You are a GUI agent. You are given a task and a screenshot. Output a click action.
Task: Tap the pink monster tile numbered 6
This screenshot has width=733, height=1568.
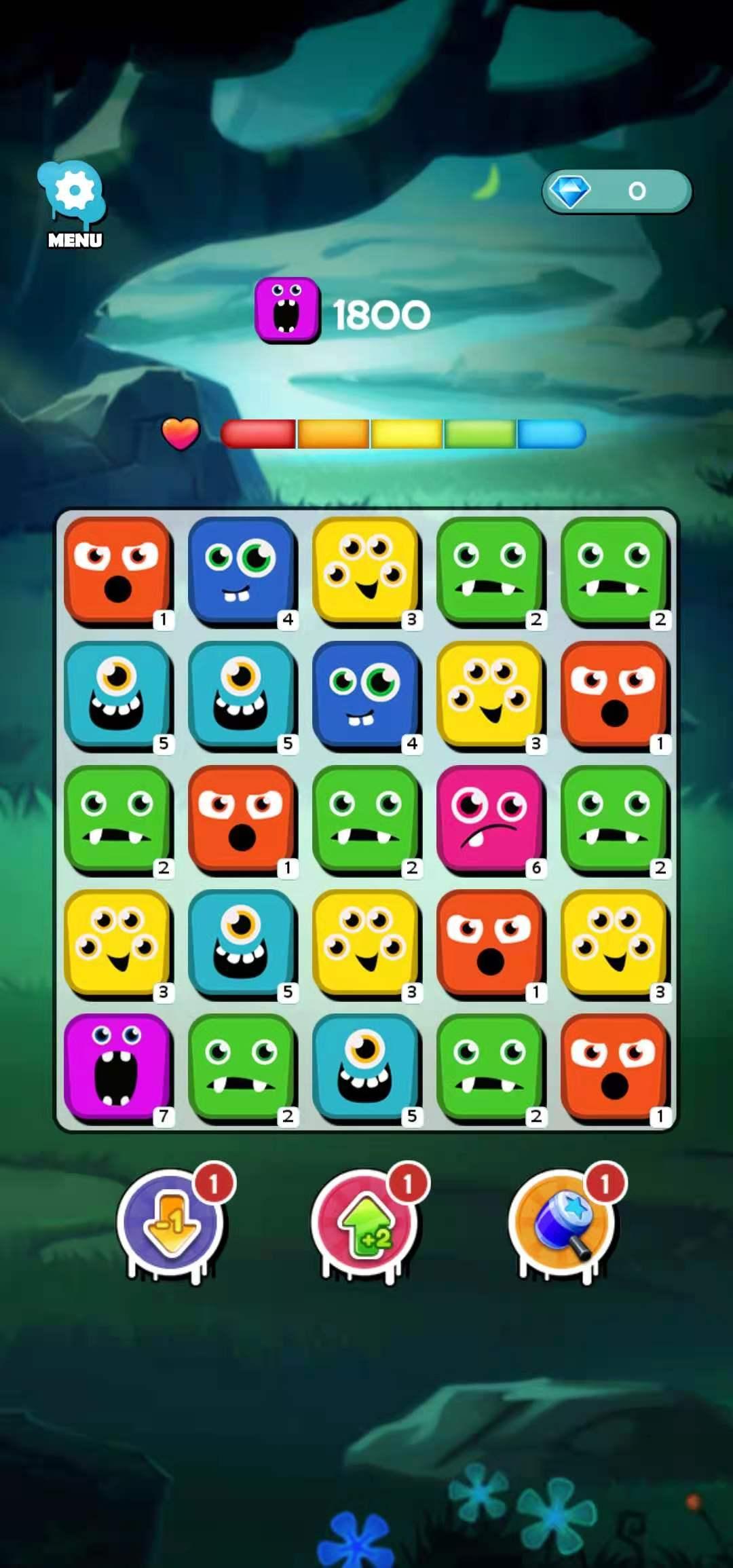pyautogui.click(x=490, y=818)
